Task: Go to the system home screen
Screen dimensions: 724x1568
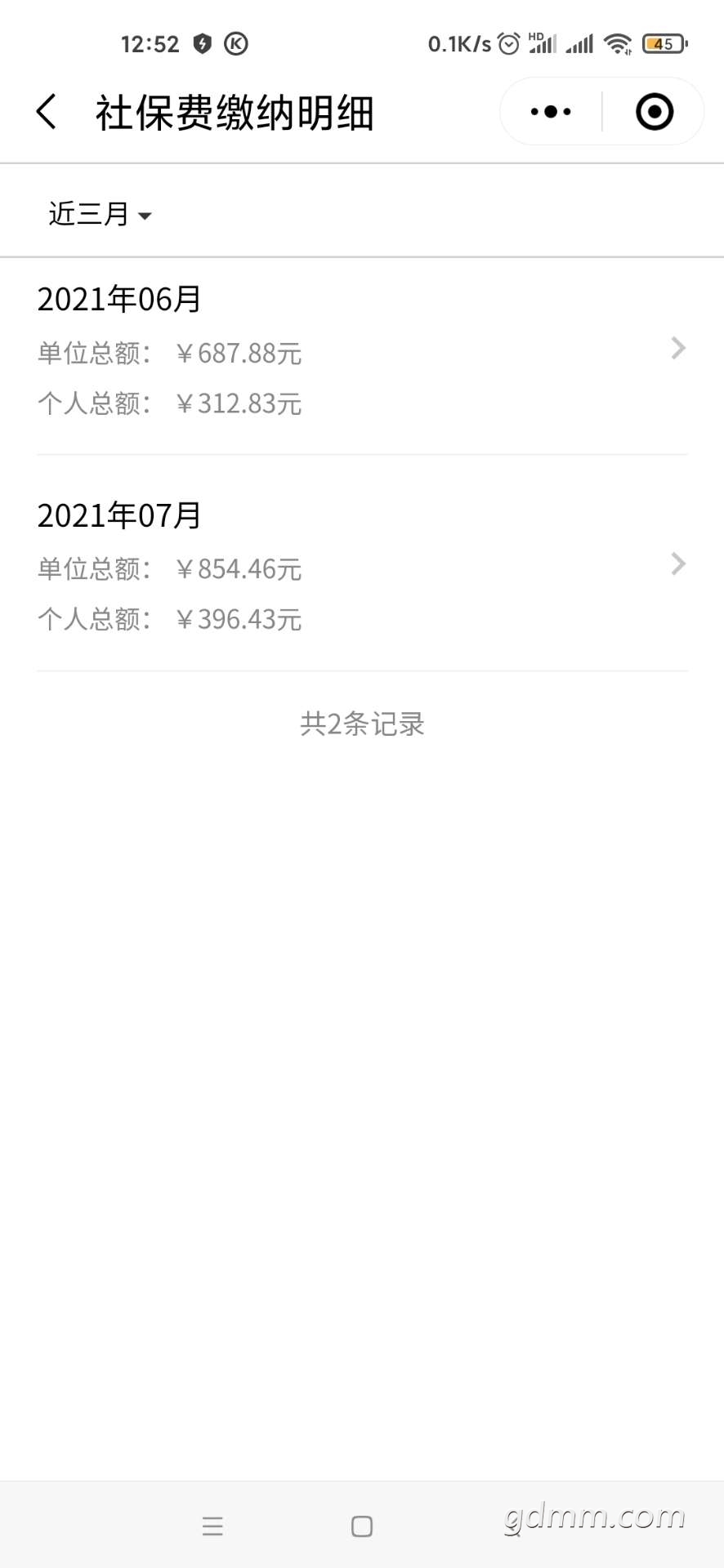Action: [x=362, y=1526]
